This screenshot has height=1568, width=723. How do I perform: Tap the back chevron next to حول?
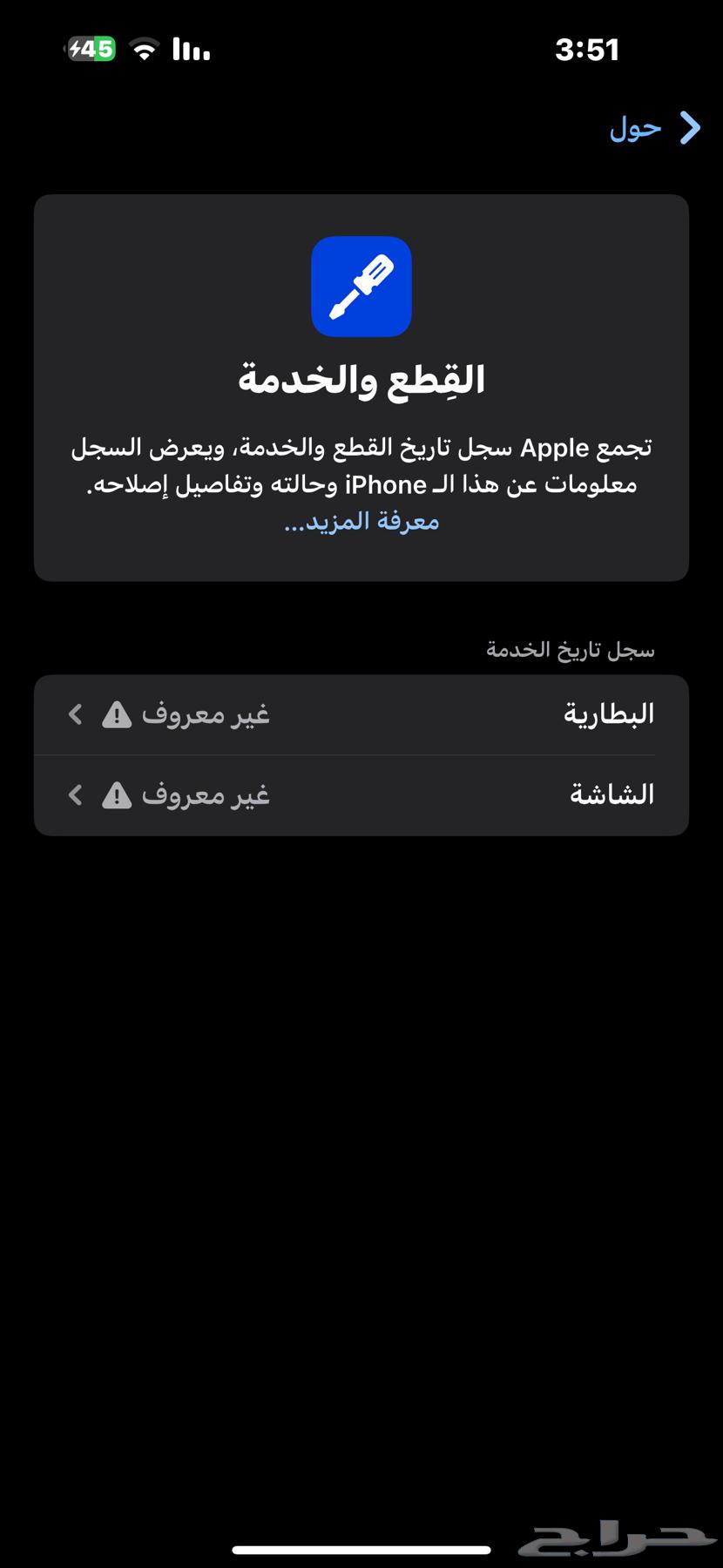[691, 128]
